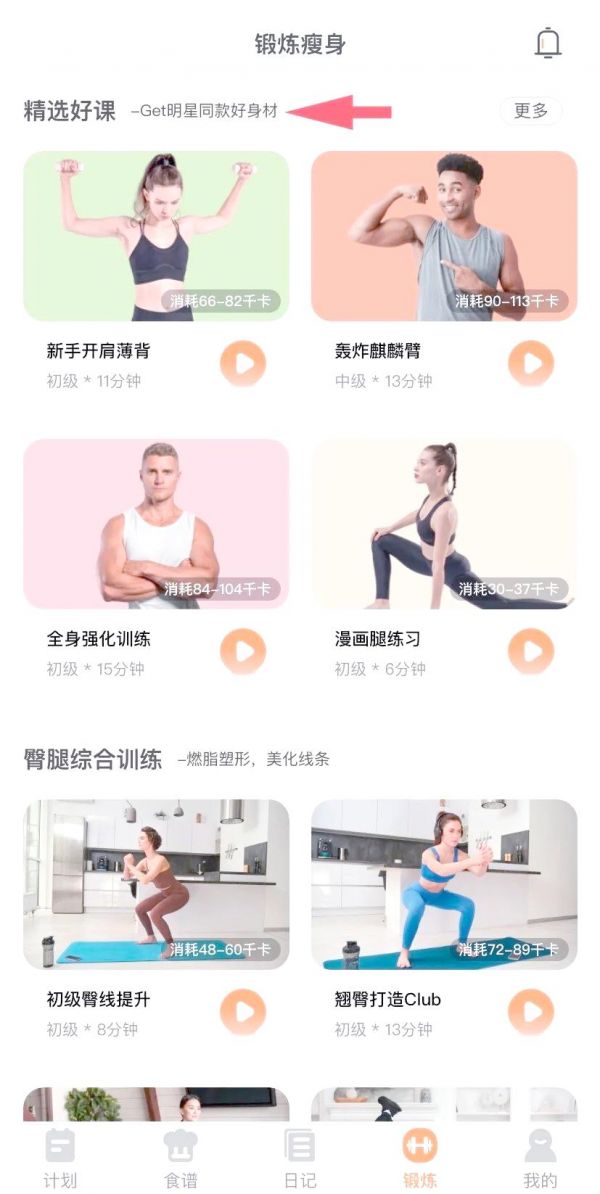Play the 新手开肩薄背 workout

coord(243,364)
